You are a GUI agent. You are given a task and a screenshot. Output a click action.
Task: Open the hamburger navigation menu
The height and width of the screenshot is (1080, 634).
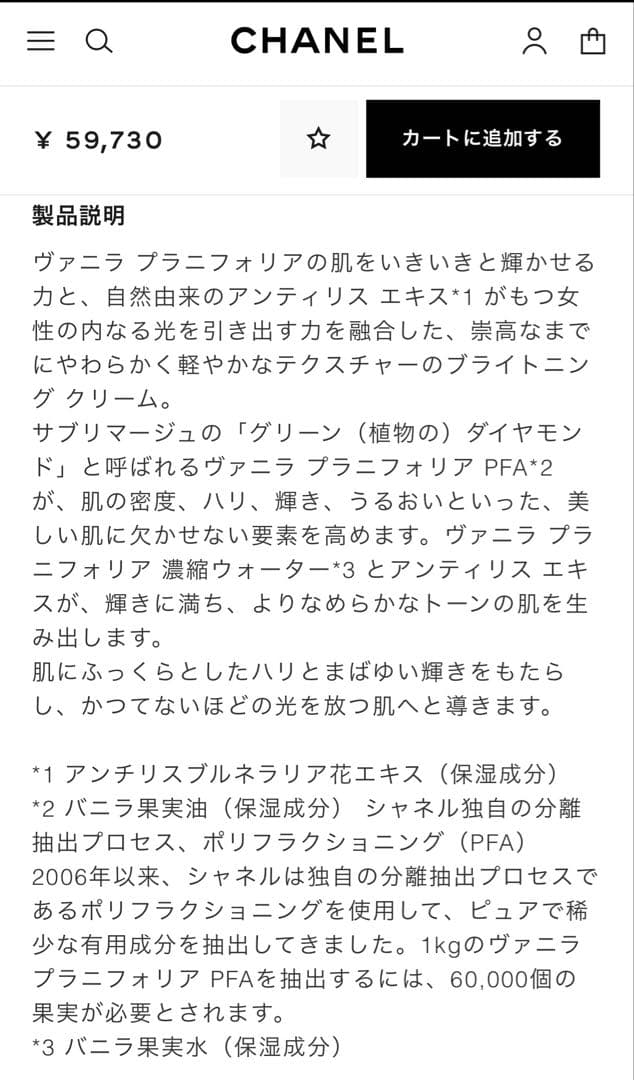(41, 41)
